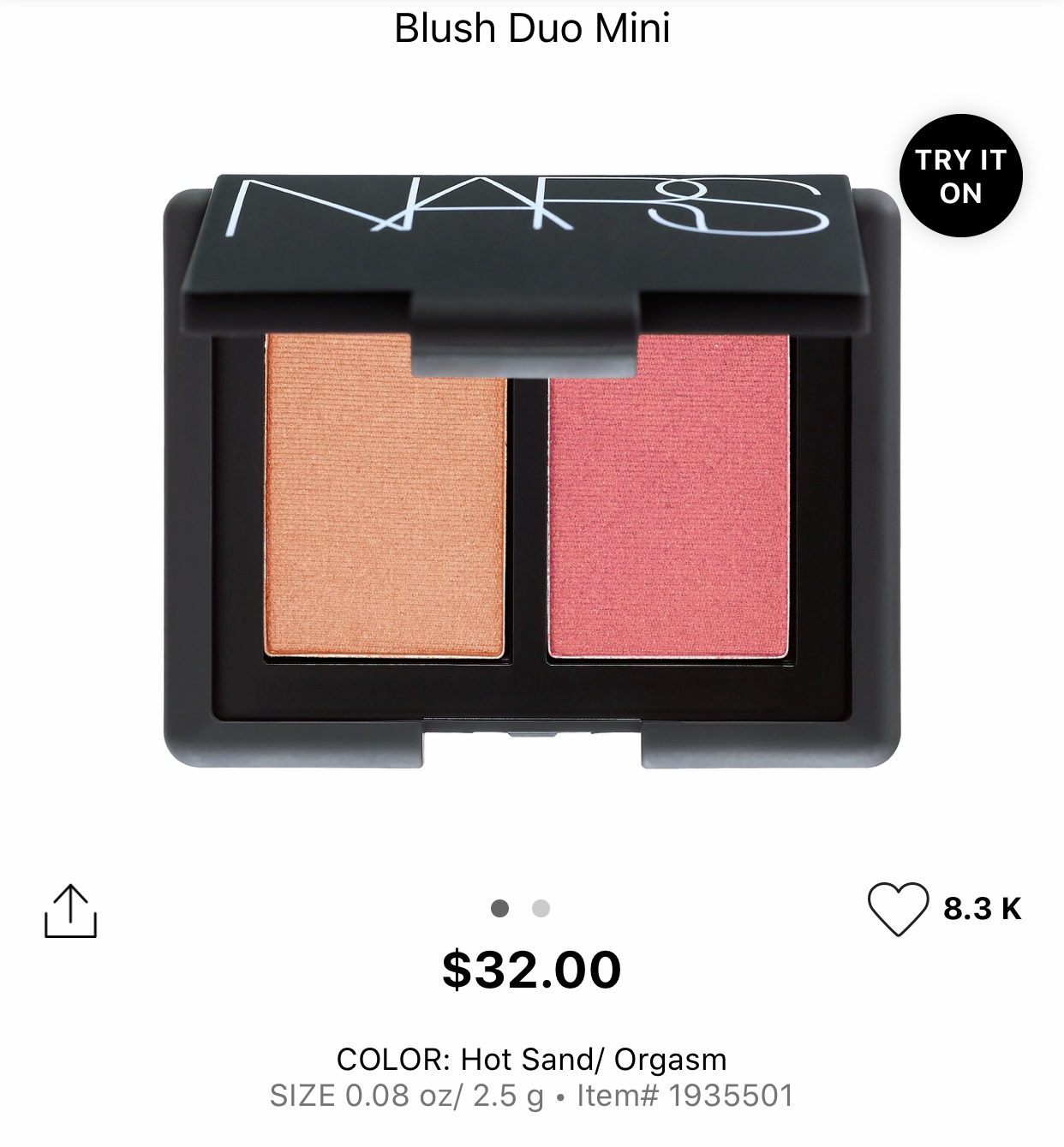Tap the Try It On button
Screen dimensions: 1064x1147
tap(960, 176)
